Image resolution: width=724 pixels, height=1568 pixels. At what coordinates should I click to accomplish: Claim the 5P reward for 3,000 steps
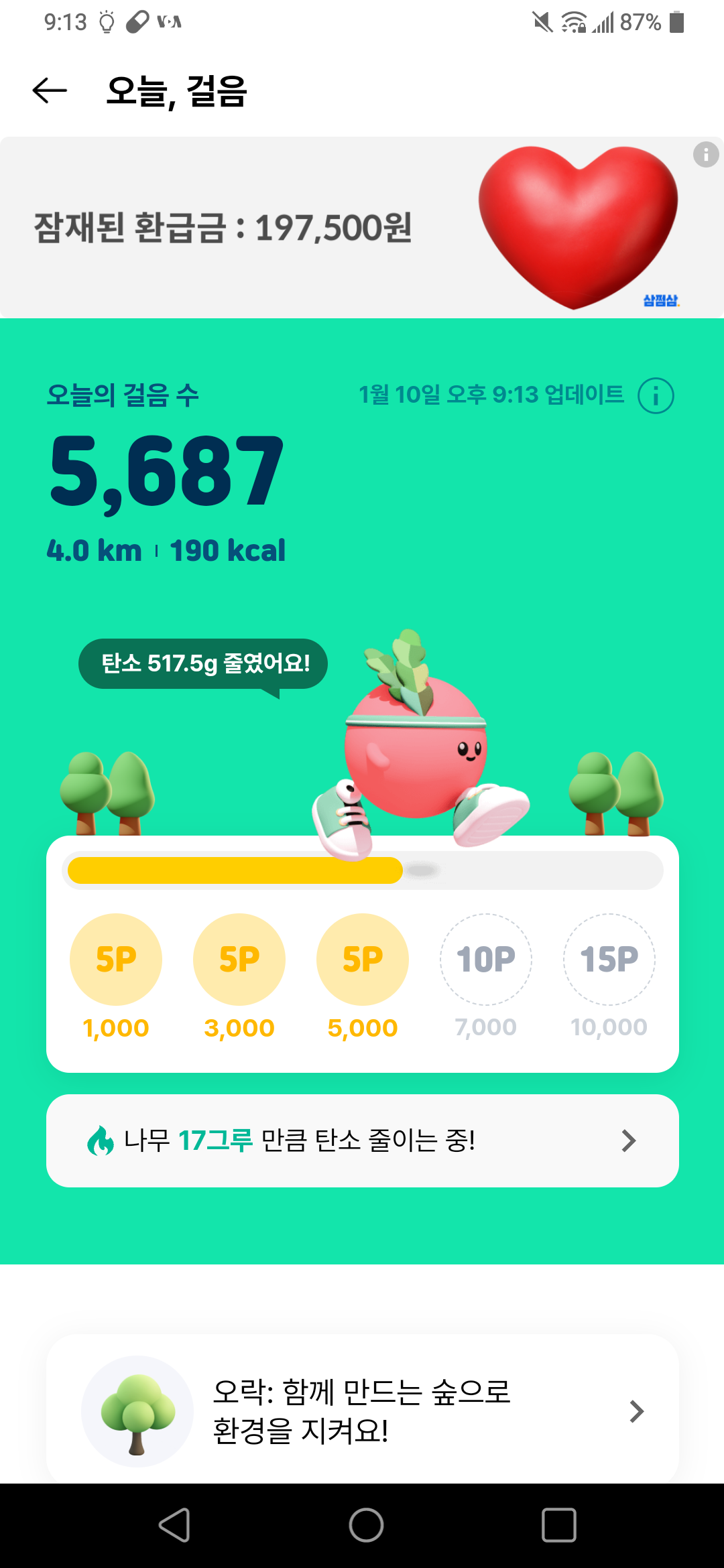(239, 959)
